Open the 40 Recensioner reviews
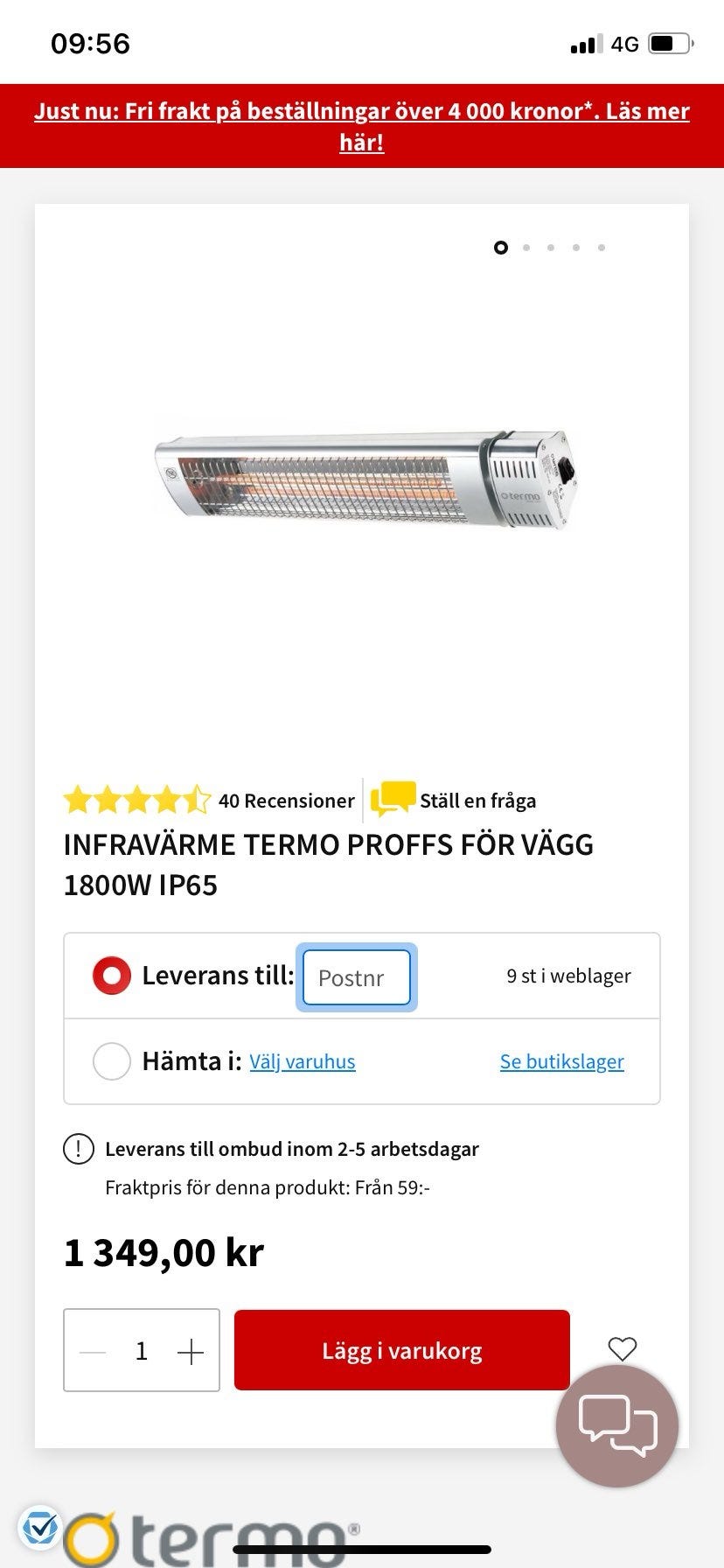 tap(286, 801)
